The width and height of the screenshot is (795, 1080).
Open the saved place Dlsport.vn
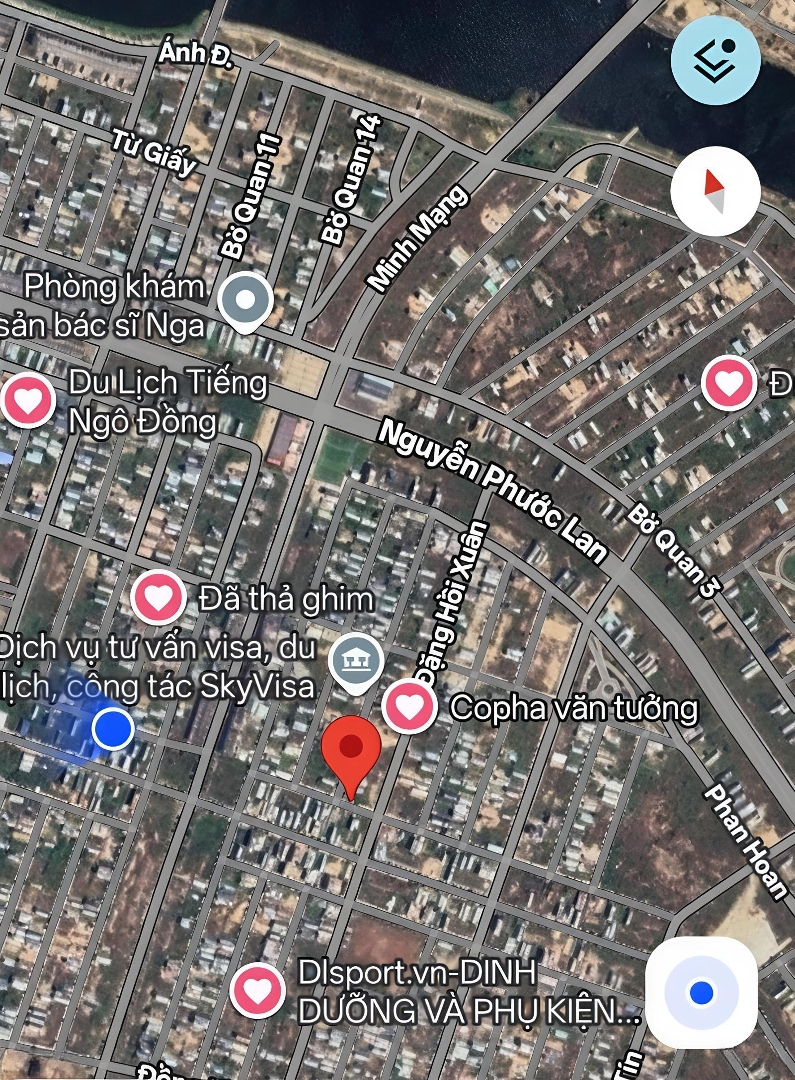(257, 990)
